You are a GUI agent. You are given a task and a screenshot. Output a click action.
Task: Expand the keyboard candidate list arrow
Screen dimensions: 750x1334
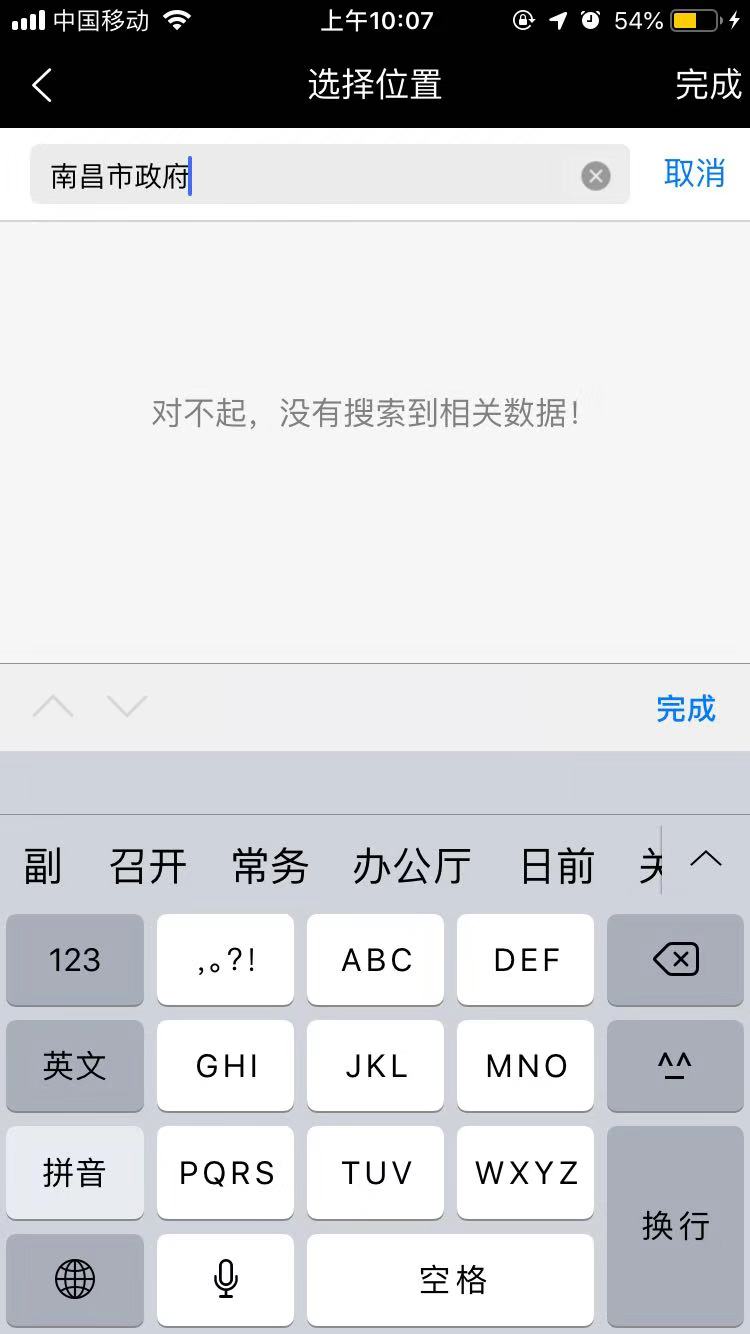click(x=706, y=858)
